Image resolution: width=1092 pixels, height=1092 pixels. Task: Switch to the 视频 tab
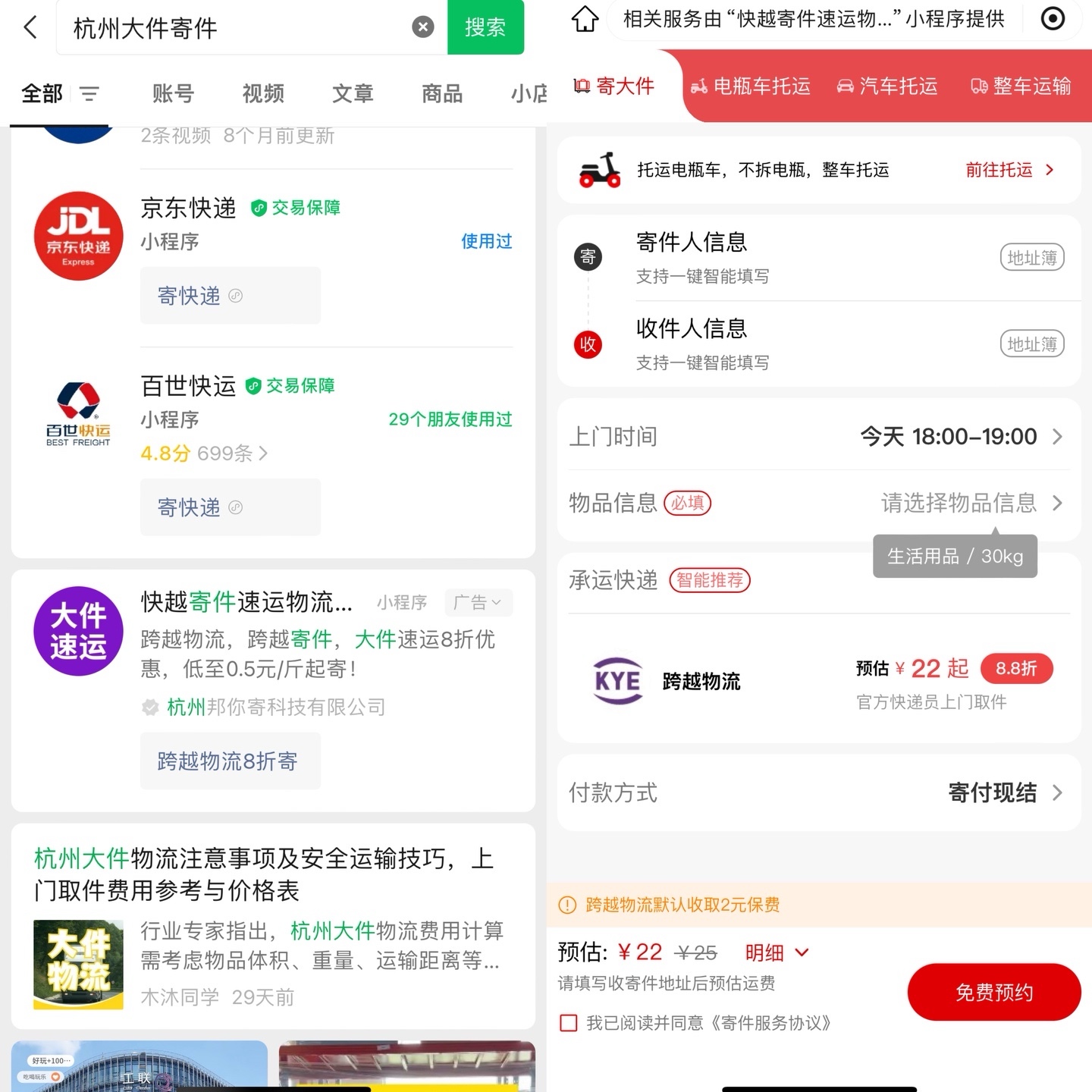pyautogui.click(x=263, y=93)
